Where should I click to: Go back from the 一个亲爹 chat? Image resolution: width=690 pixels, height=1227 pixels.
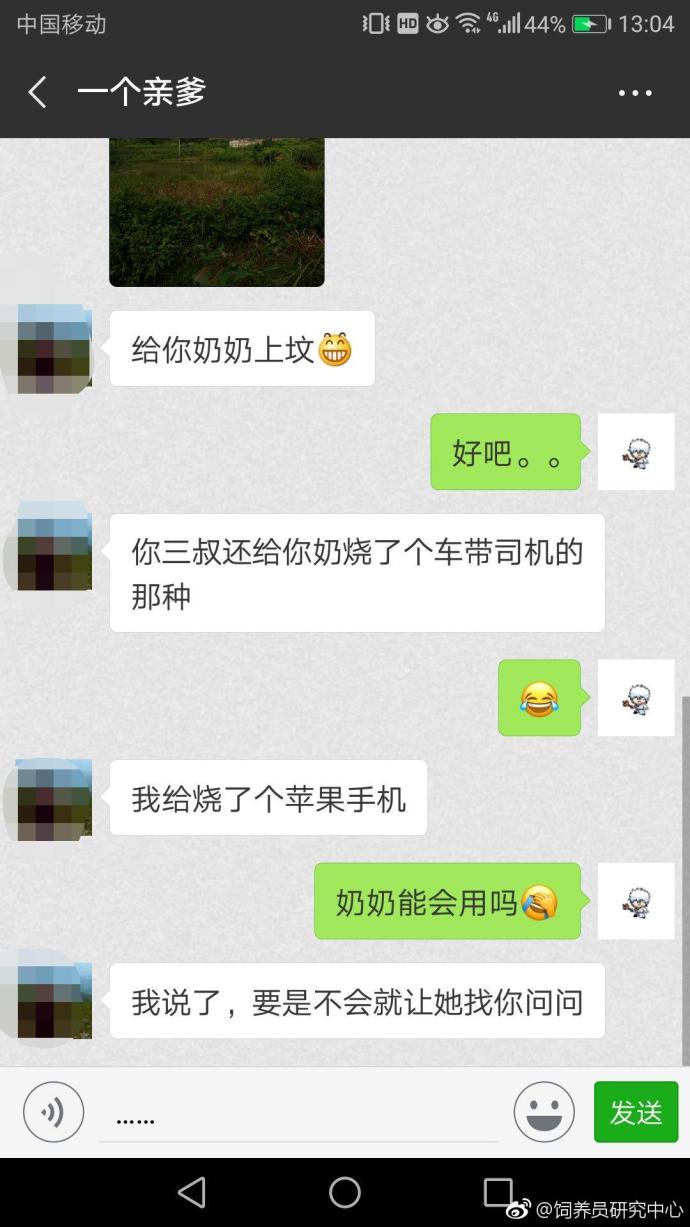pyautogui.click(x=38, y=93)
